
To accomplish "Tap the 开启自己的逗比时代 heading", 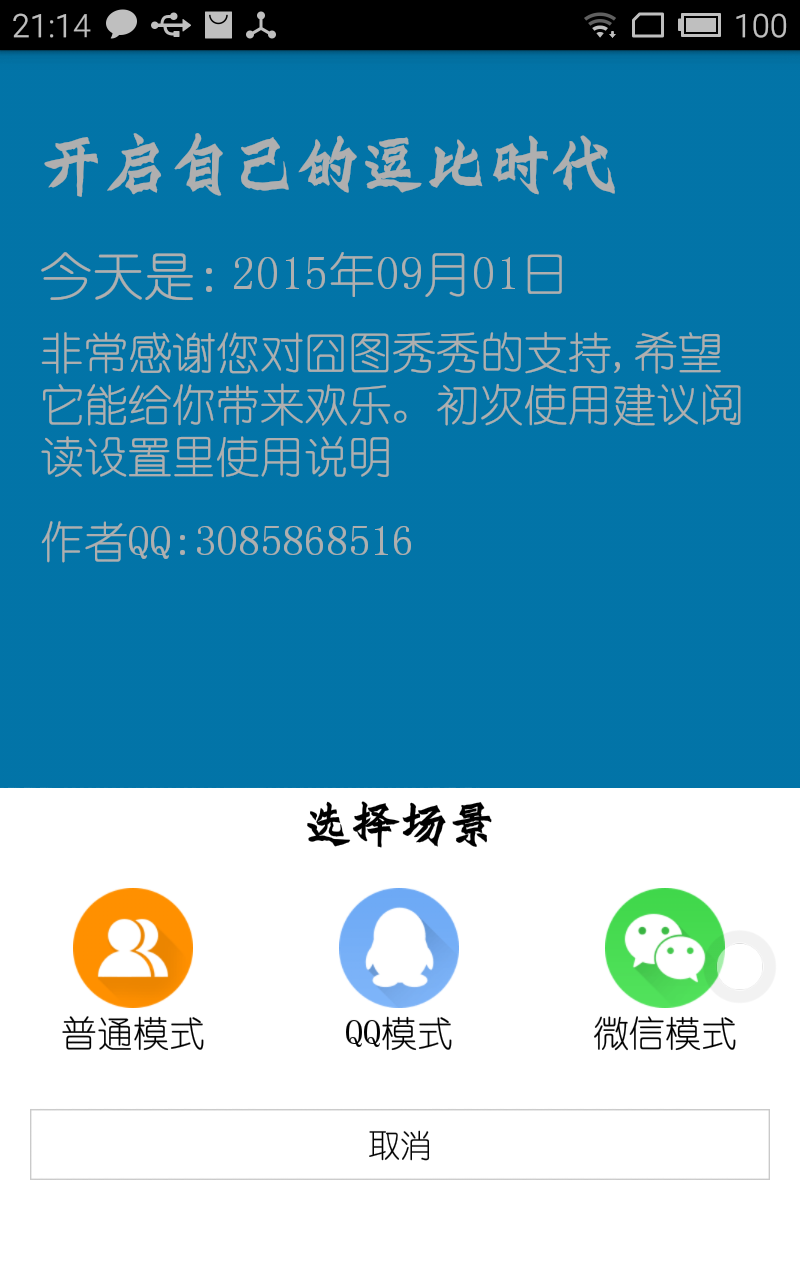I will [x=330, y=166].
